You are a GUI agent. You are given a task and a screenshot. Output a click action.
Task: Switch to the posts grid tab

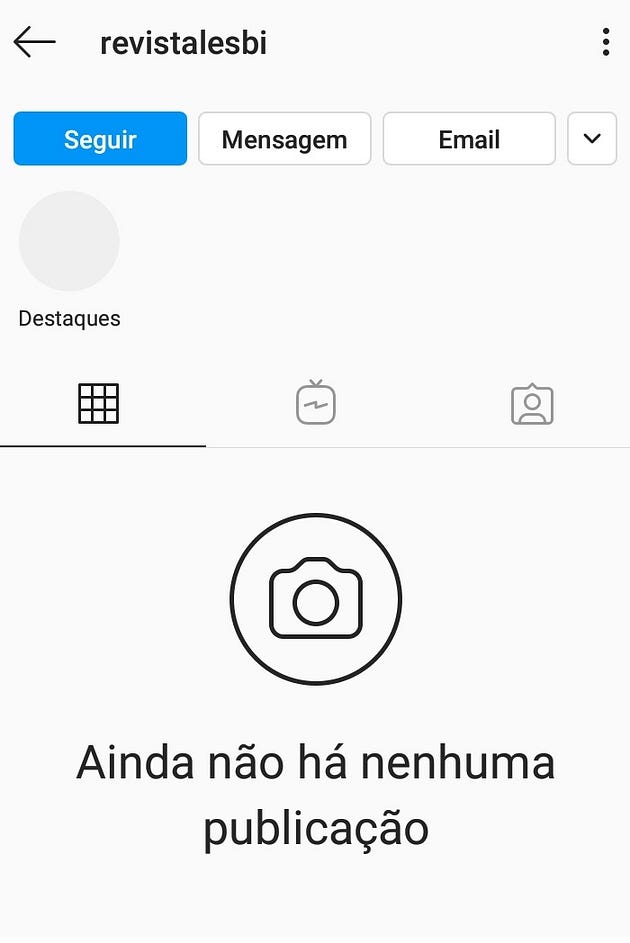(x=98, y=404)
